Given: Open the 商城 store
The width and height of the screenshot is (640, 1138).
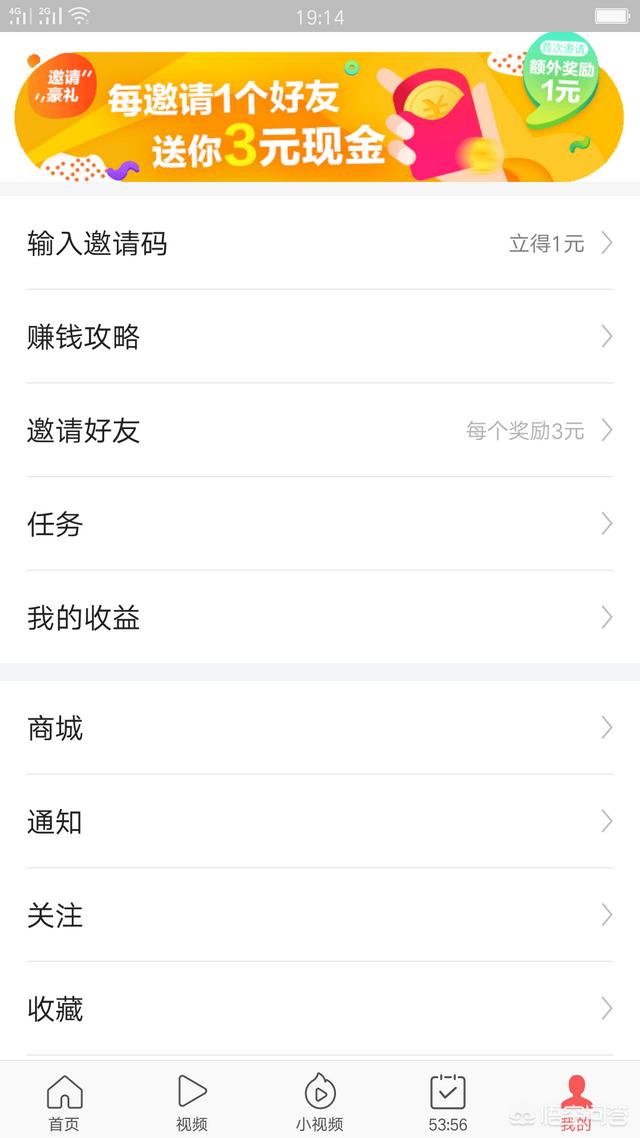Looking at the screenshot, I should click(x=320, y=728).
